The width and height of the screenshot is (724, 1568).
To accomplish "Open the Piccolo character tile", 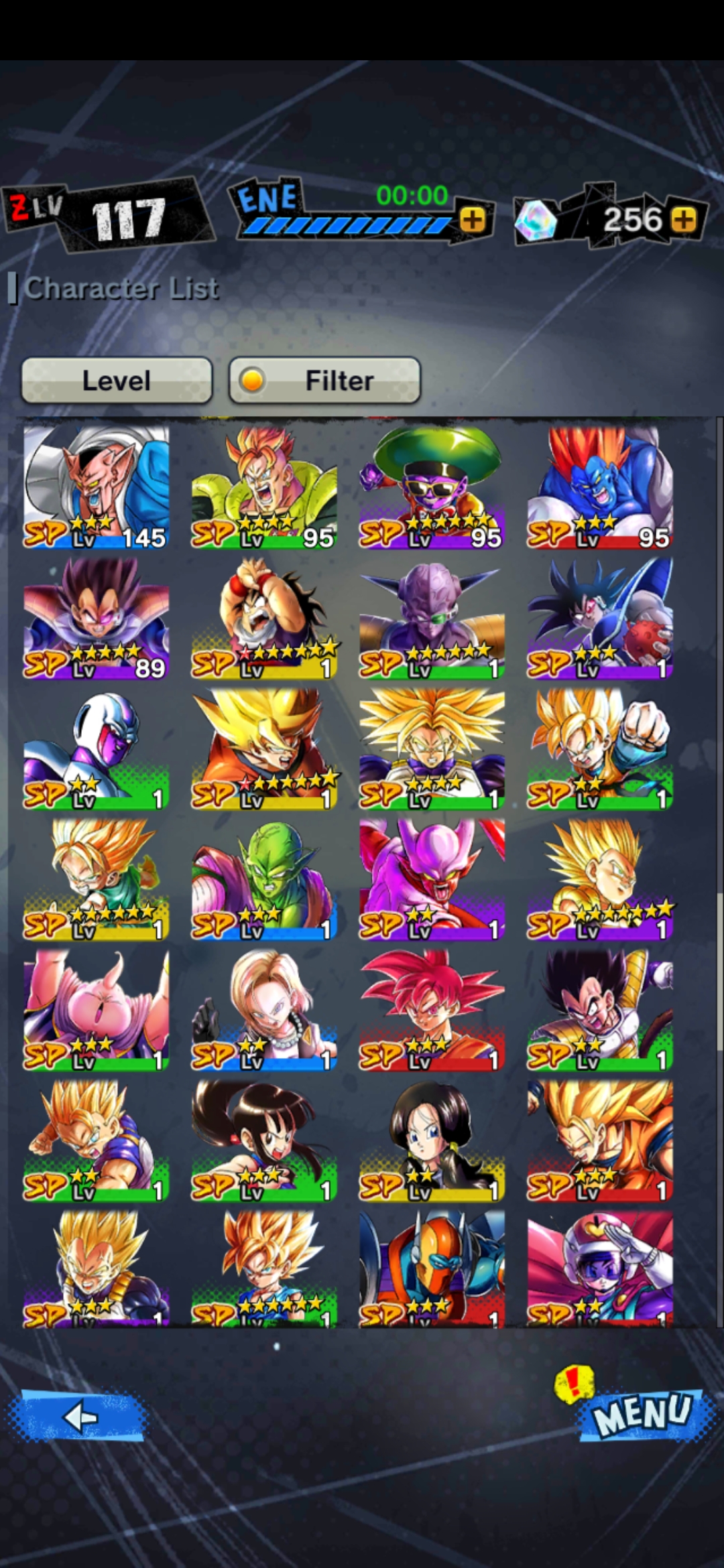I will coord(264,879).
